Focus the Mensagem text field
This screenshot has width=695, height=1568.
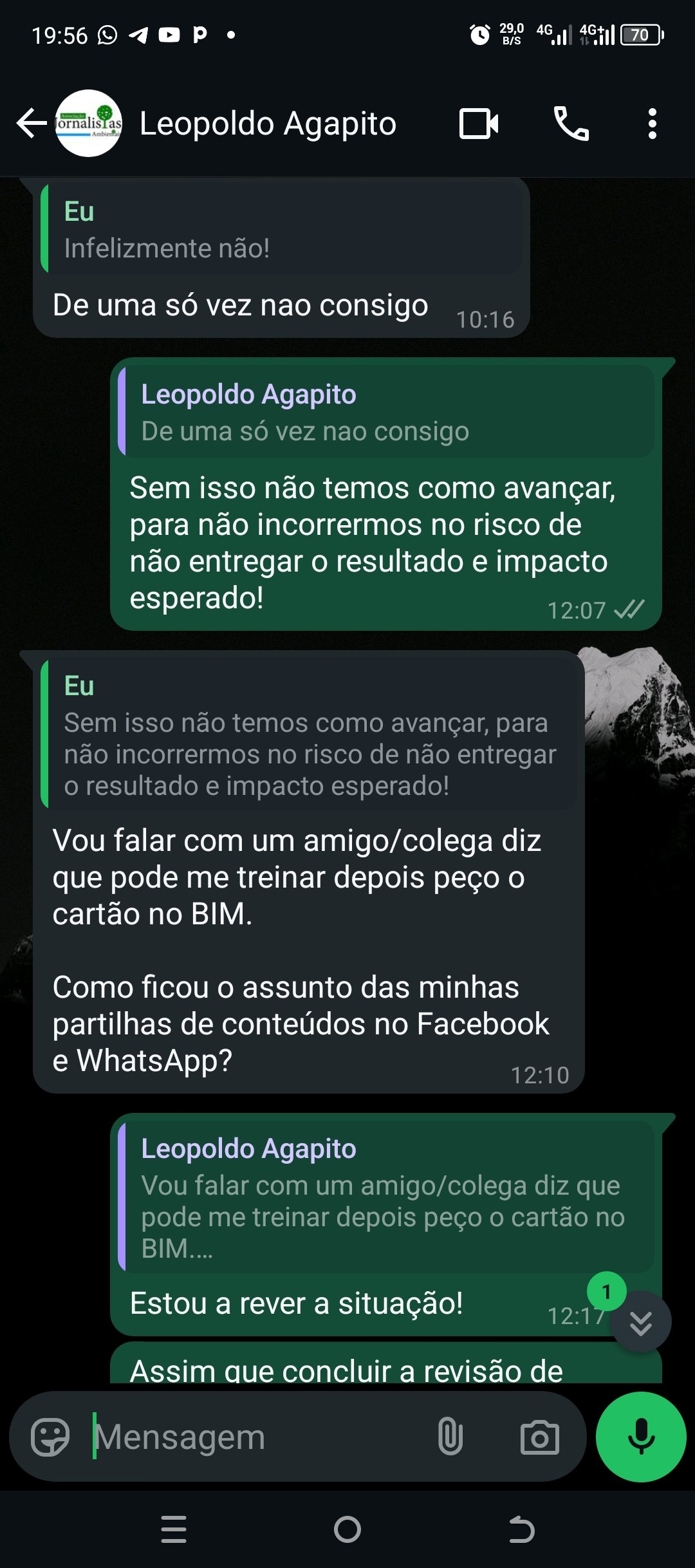(257, 1437)
